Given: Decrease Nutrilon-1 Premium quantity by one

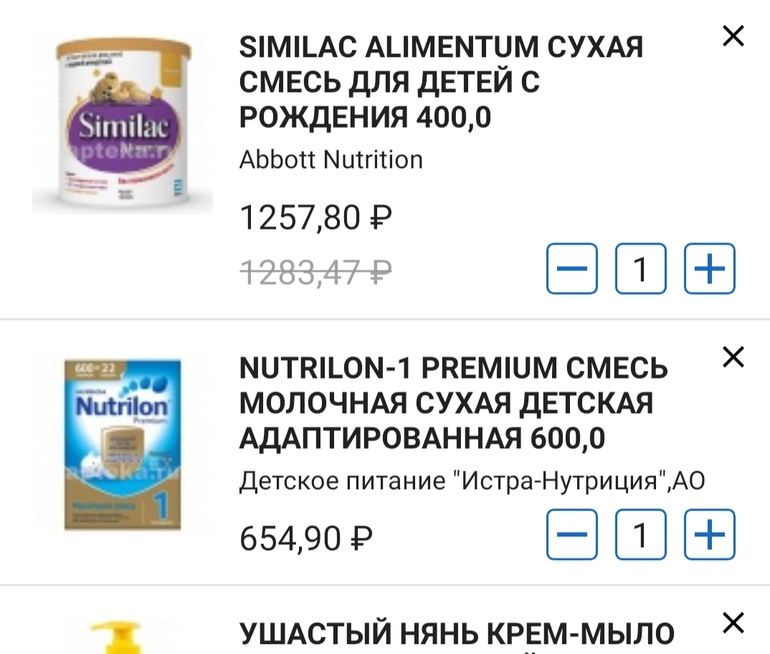Looking at the screenshot, I should (x=572, y=535).
